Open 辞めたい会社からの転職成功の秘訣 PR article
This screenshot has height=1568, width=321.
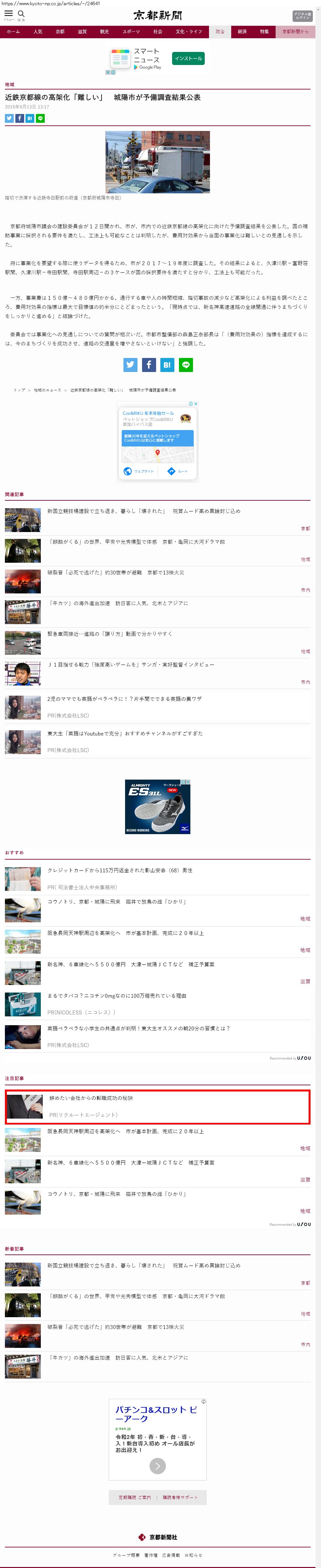(x=91, y=1098)
